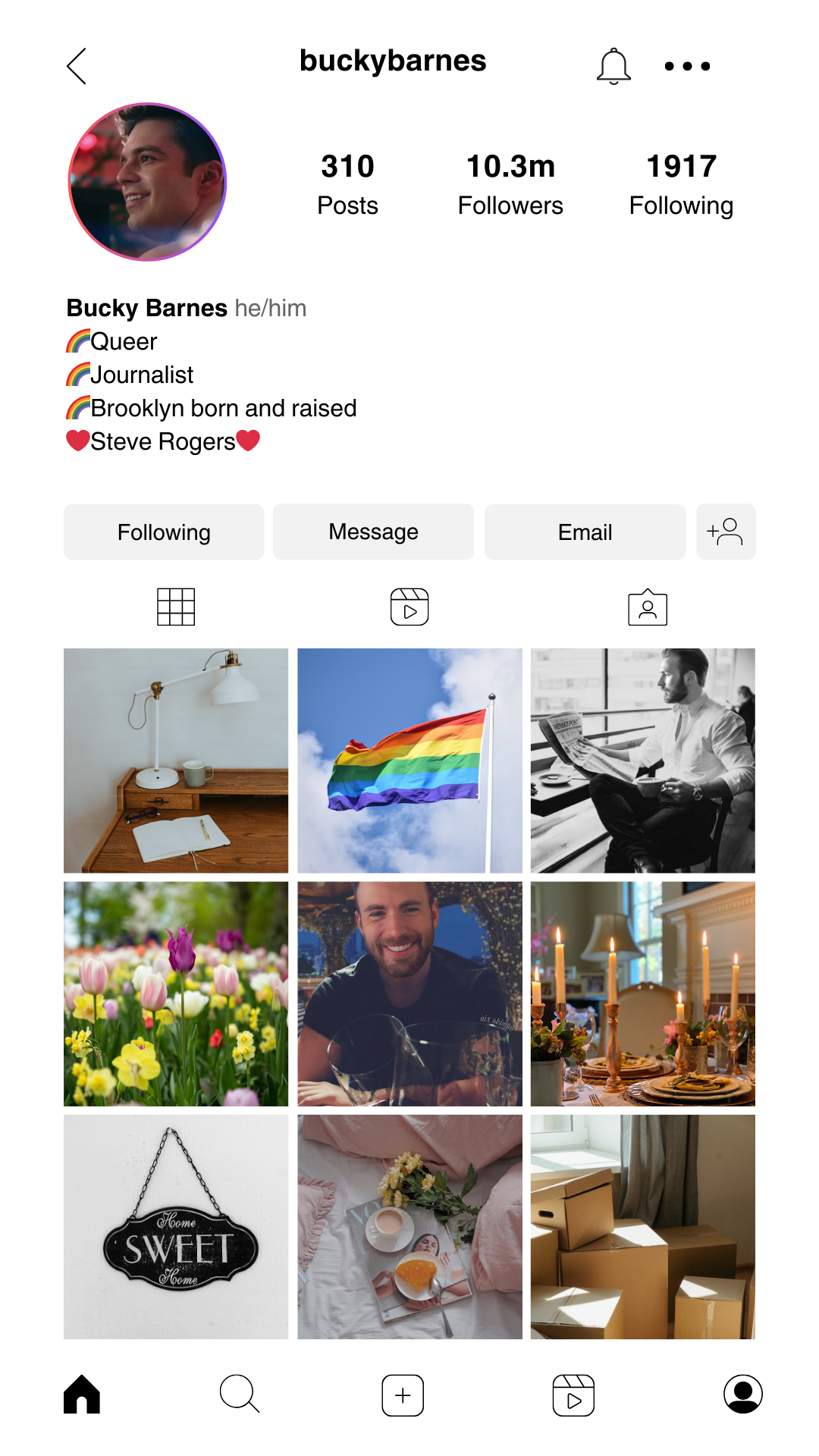The image size is (819, 1456).
Task: Tap the Email button
Action: coord(585,532)
